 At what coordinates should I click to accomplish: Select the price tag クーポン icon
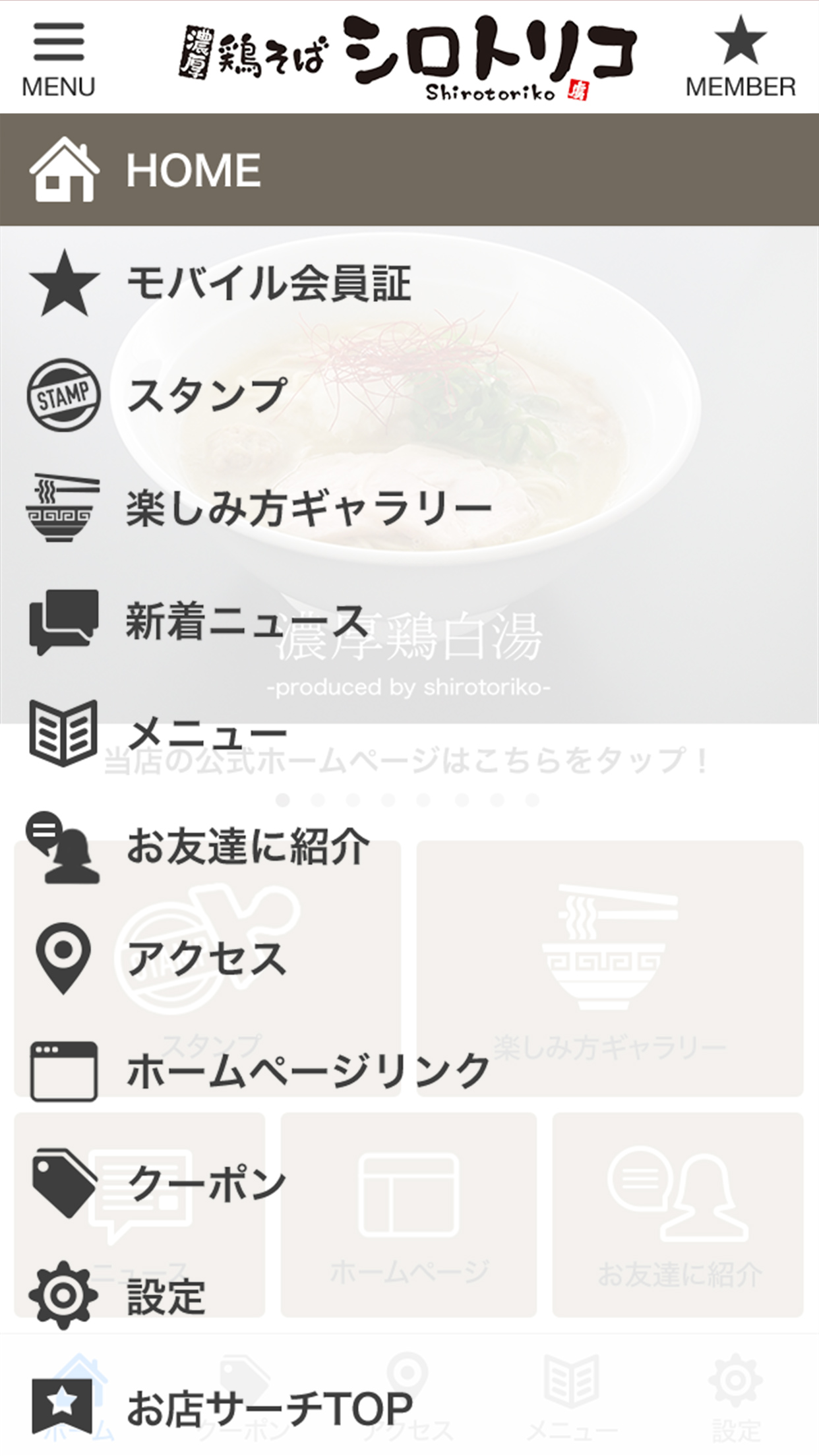coord(63,1180)
